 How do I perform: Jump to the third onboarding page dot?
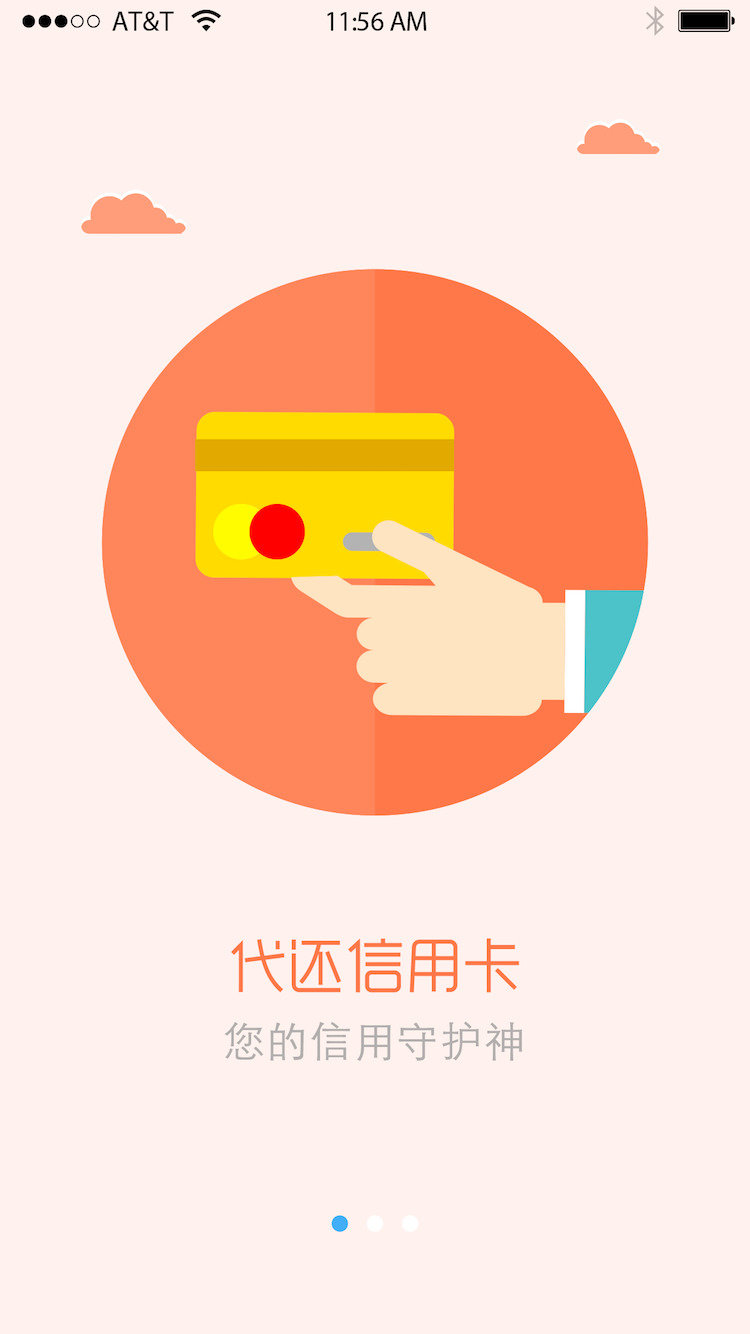410,1223
